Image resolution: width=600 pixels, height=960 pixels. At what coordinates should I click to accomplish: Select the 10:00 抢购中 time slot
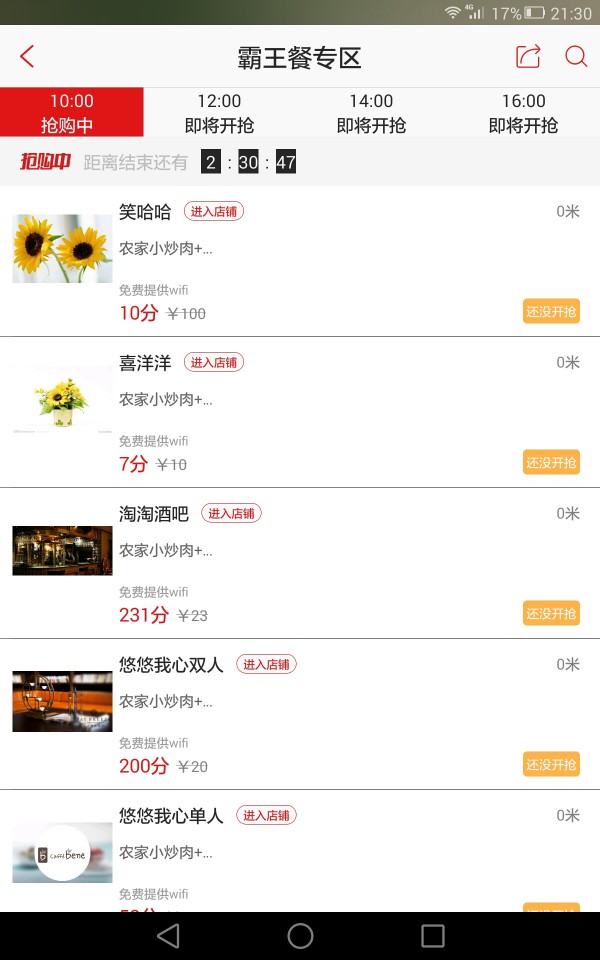point(72,112)
